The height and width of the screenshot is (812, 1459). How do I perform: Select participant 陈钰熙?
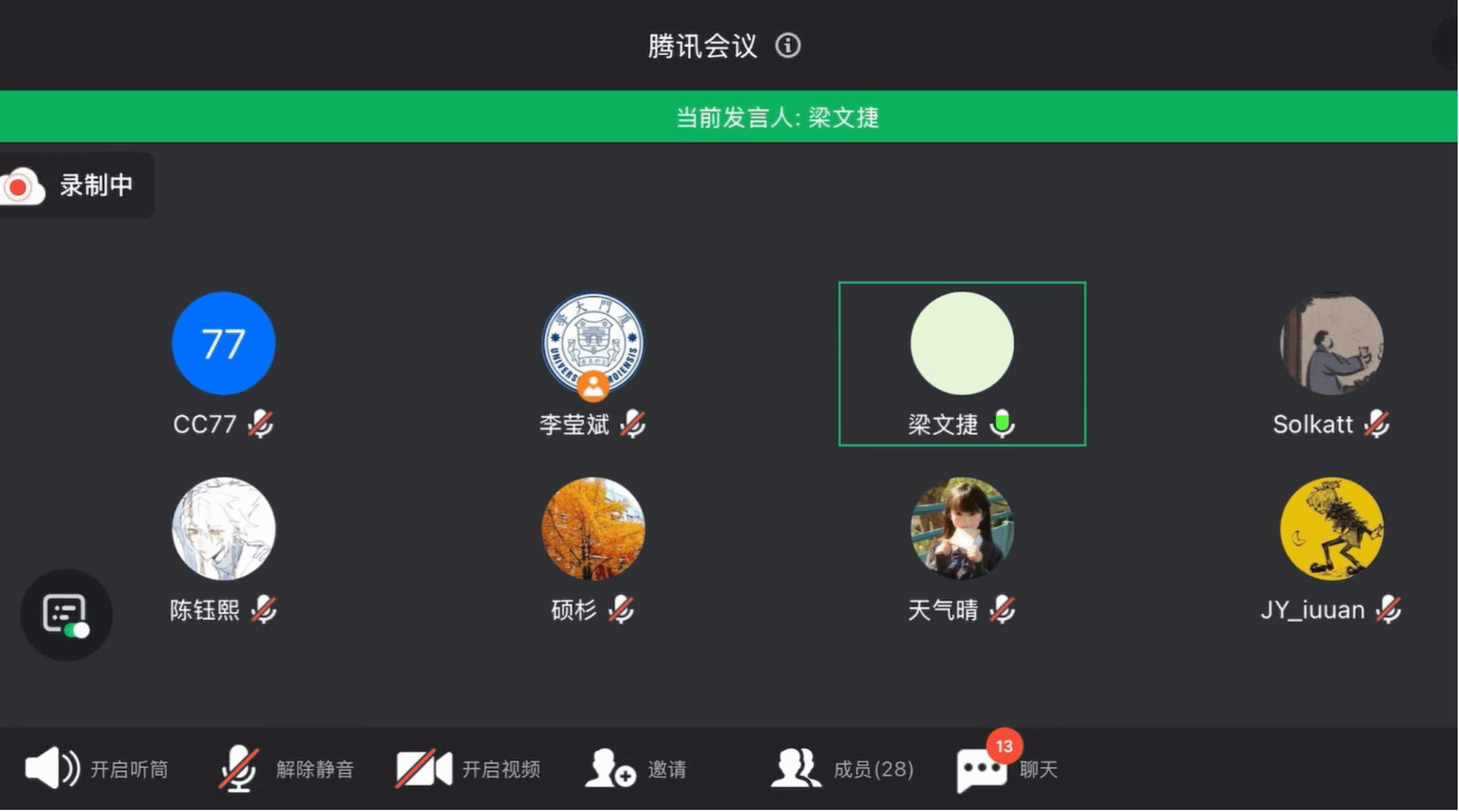click(223, 529)
